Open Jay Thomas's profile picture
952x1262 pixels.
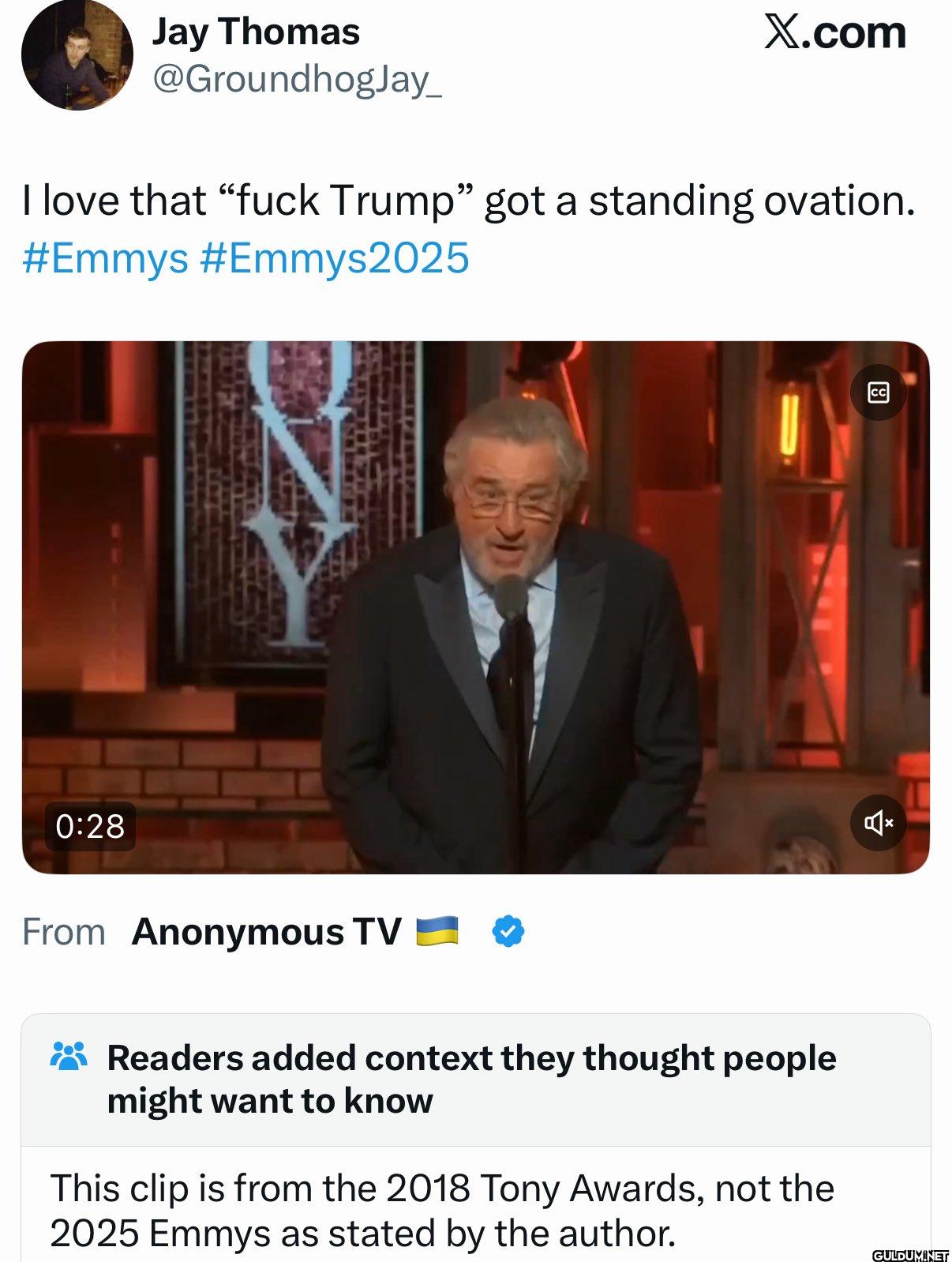click(x=77, y=55)
